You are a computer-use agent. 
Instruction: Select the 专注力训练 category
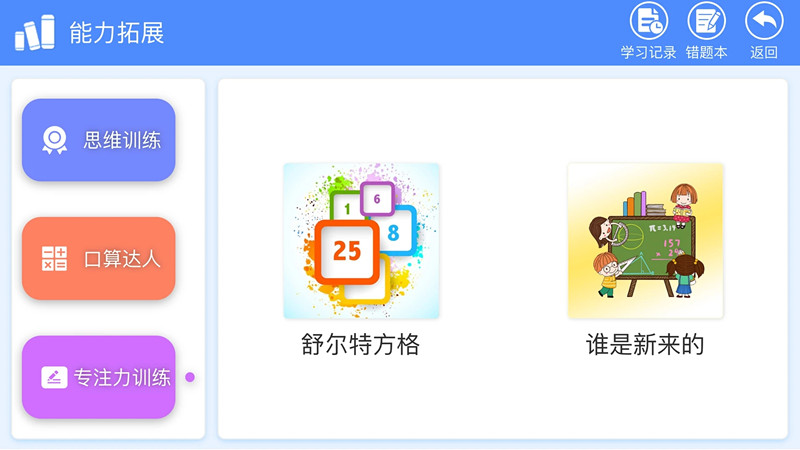click(99, 377)
